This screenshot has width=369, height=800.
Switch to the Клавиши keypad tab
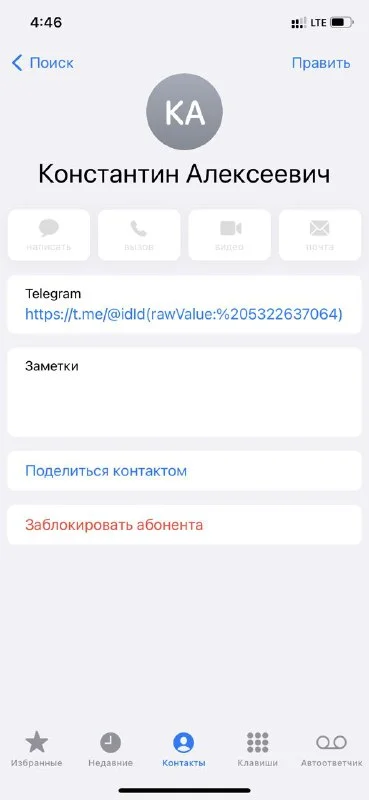point(257,748)
